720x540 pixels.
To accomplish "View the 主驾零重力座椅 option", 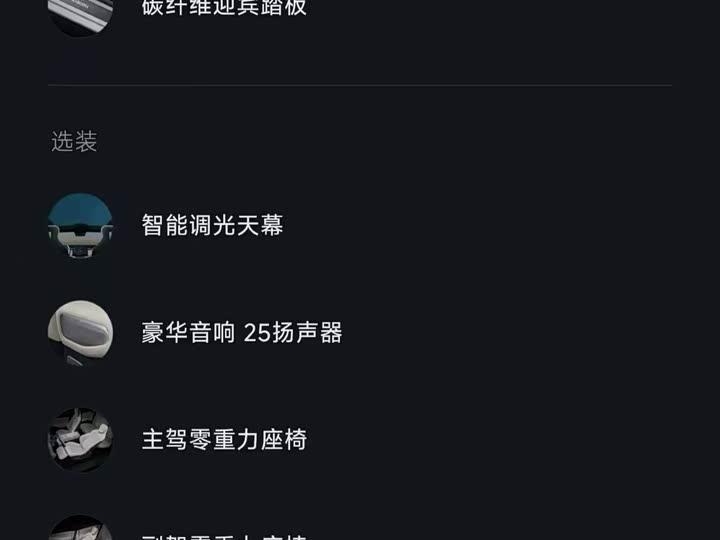I will coord(224,440).
